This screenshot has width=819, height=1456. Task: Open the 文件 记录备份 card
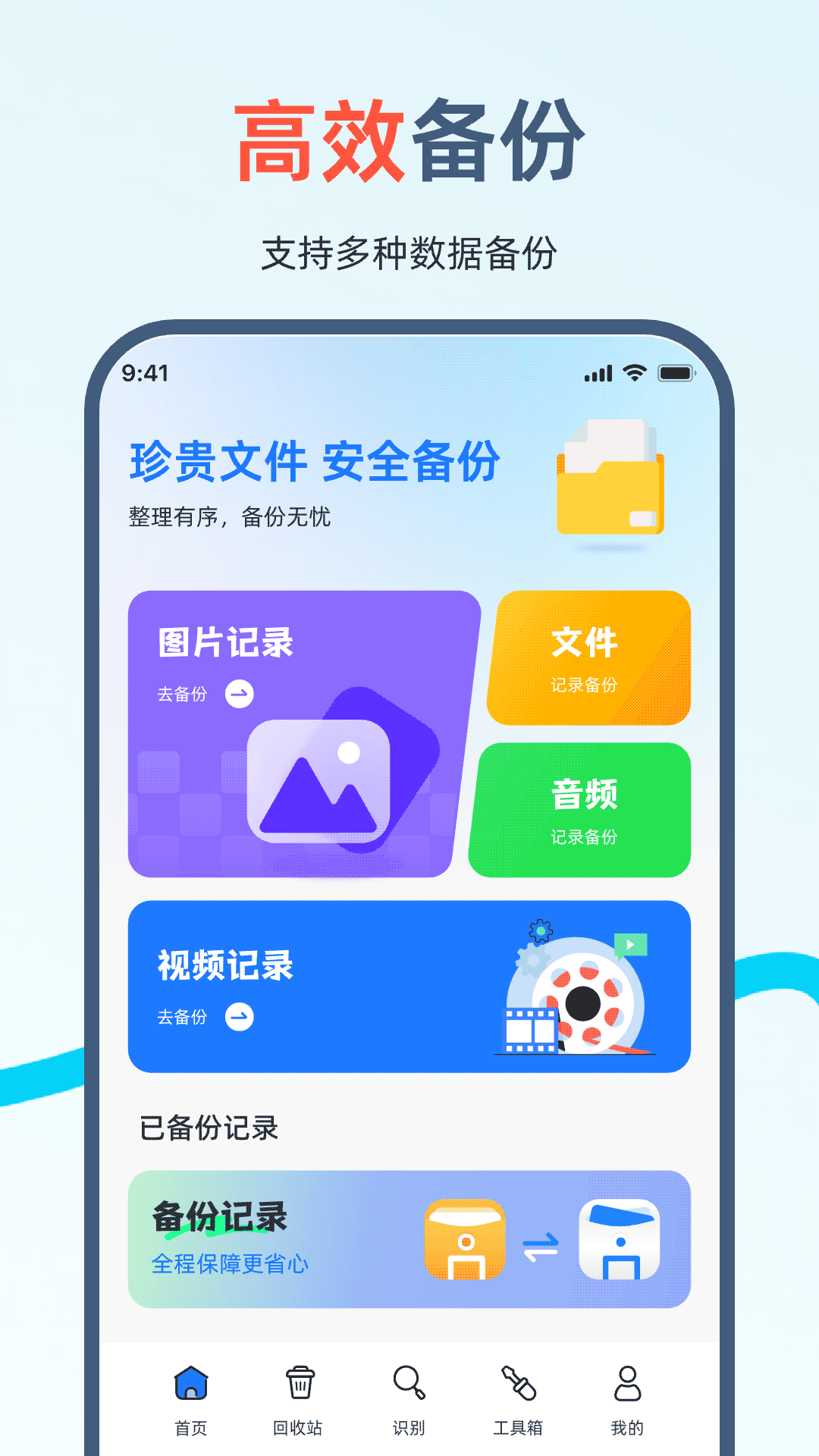[589, 658]
